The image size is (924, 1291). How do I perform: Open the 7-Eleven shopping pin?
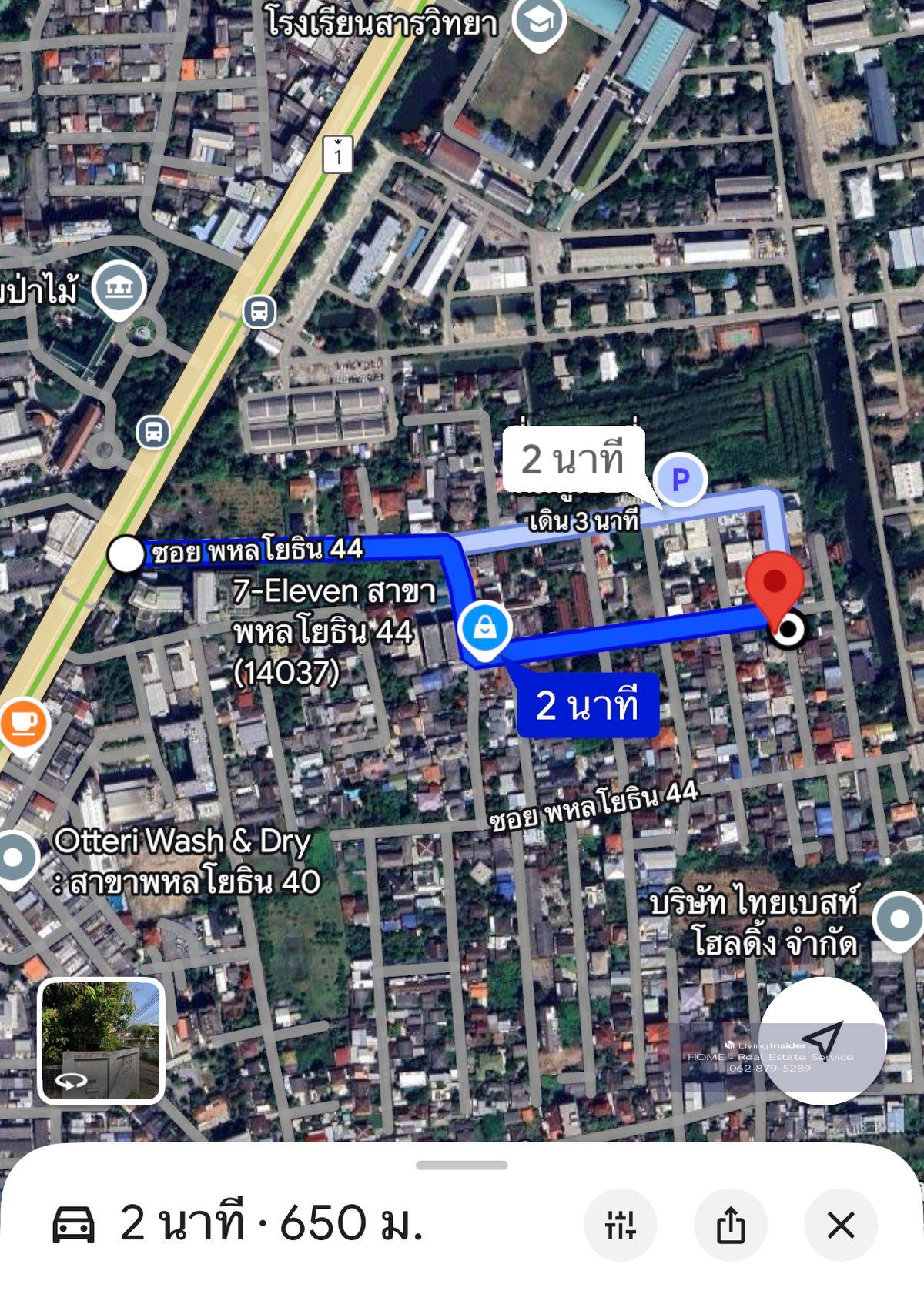pos(484,630)
